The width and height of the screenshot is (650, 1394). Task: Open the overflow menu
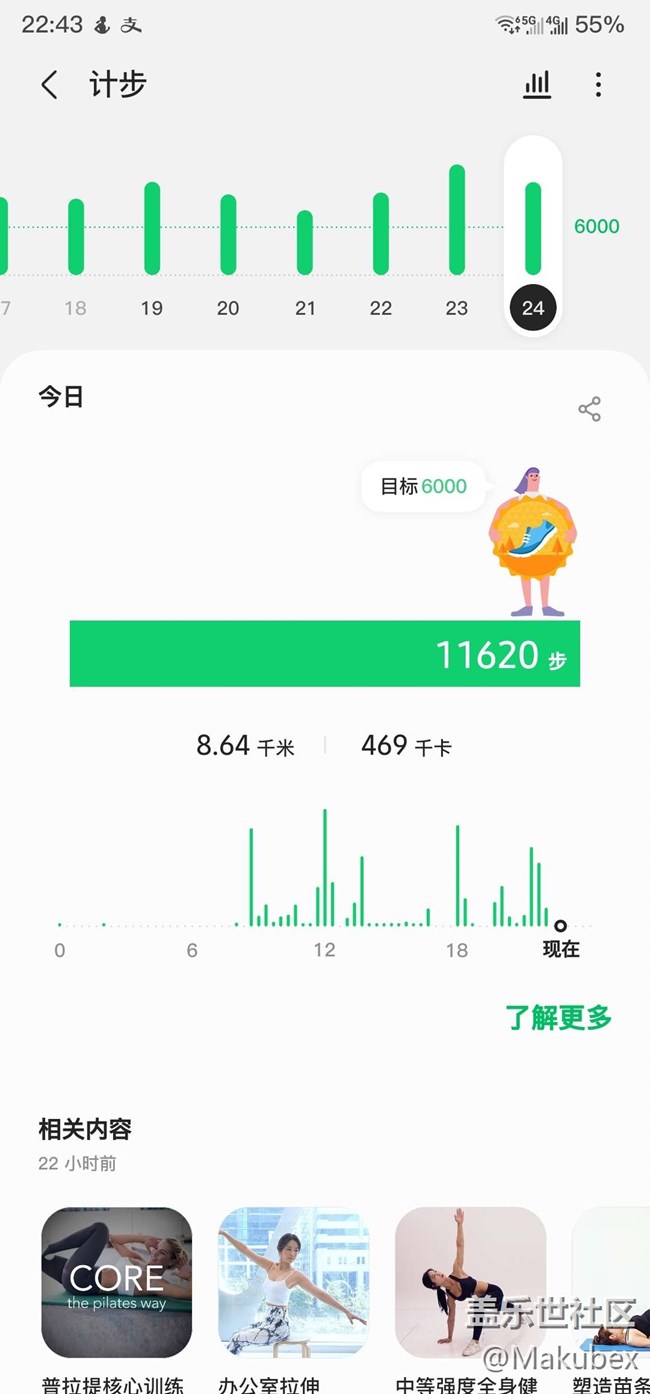(598, 85)
